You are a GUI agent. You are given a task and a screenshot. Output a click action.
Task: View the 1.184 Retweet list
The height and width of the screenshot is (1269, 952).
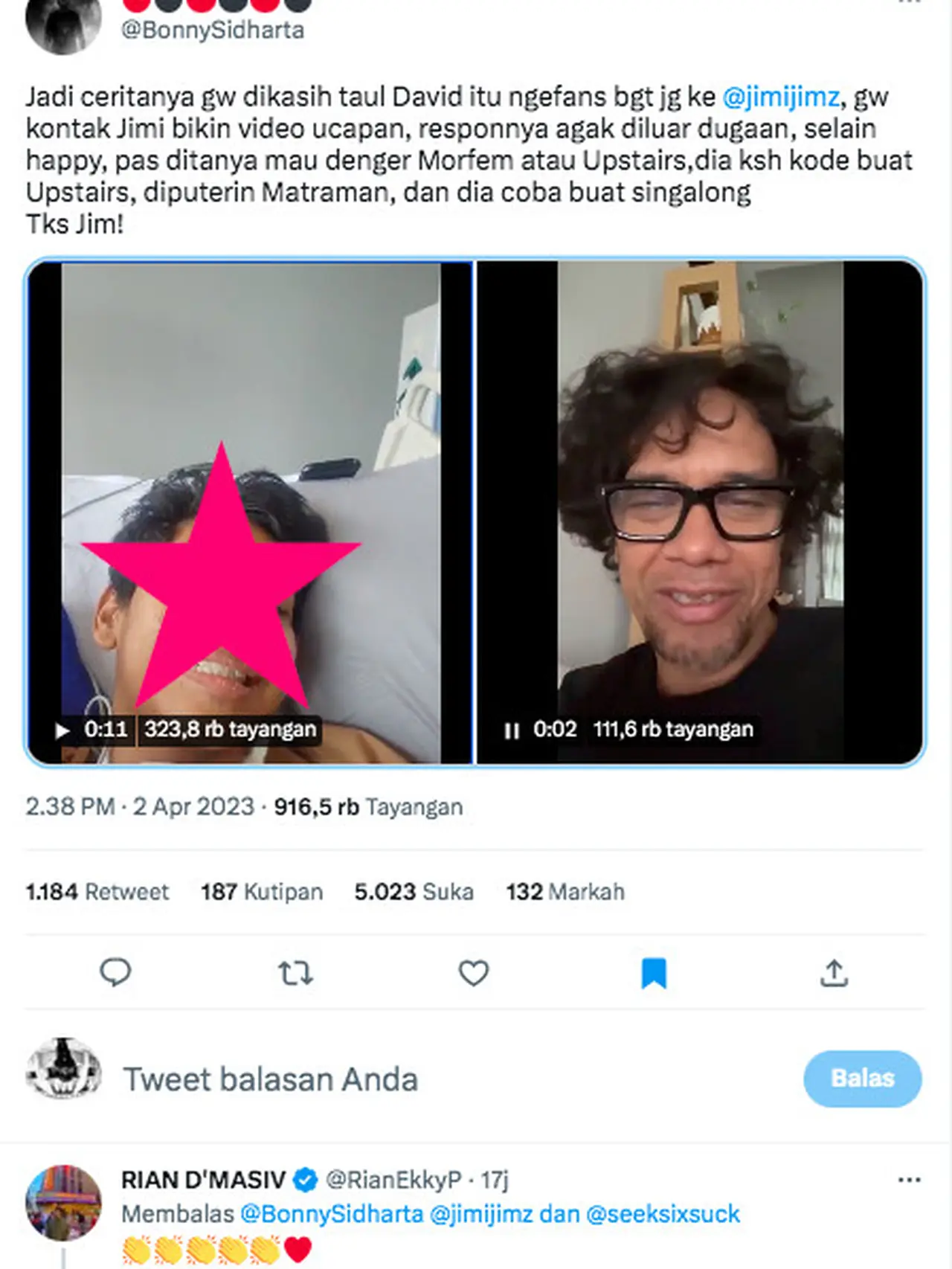(97, 891)
